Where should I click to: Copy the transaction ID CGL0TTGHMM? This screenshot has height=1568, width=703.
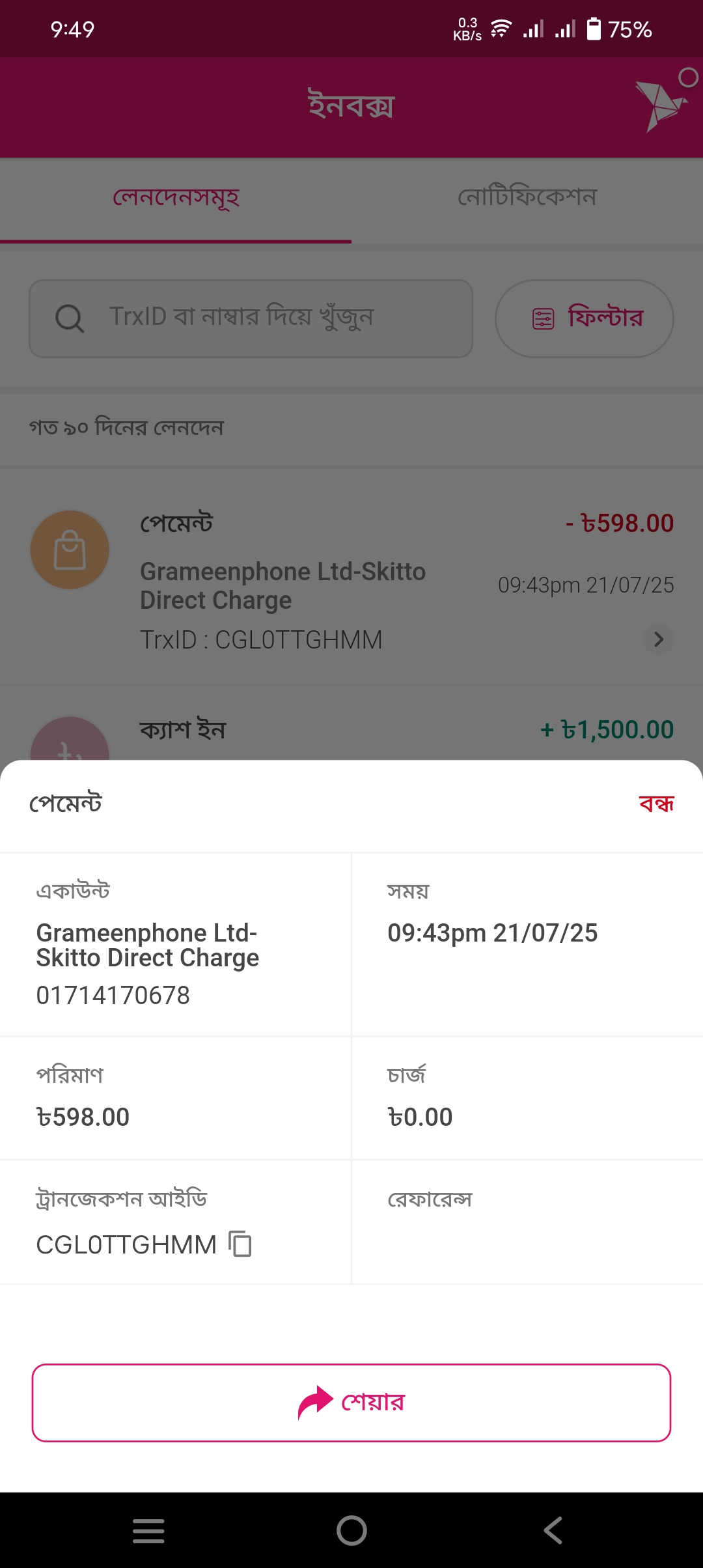[240, 1244]
